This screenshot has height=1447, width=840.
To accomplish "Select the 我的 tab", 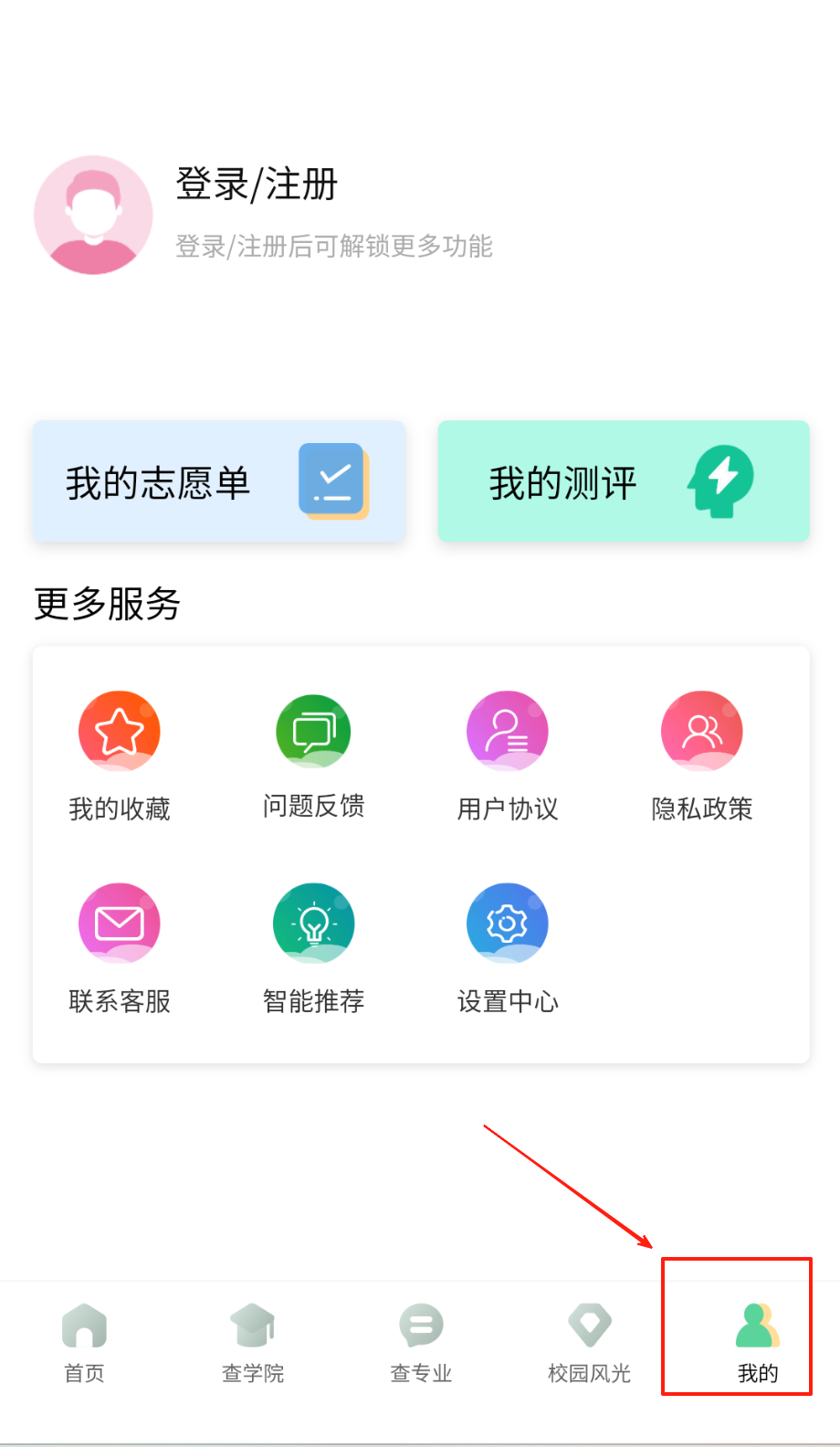I will coord(758,1341).
